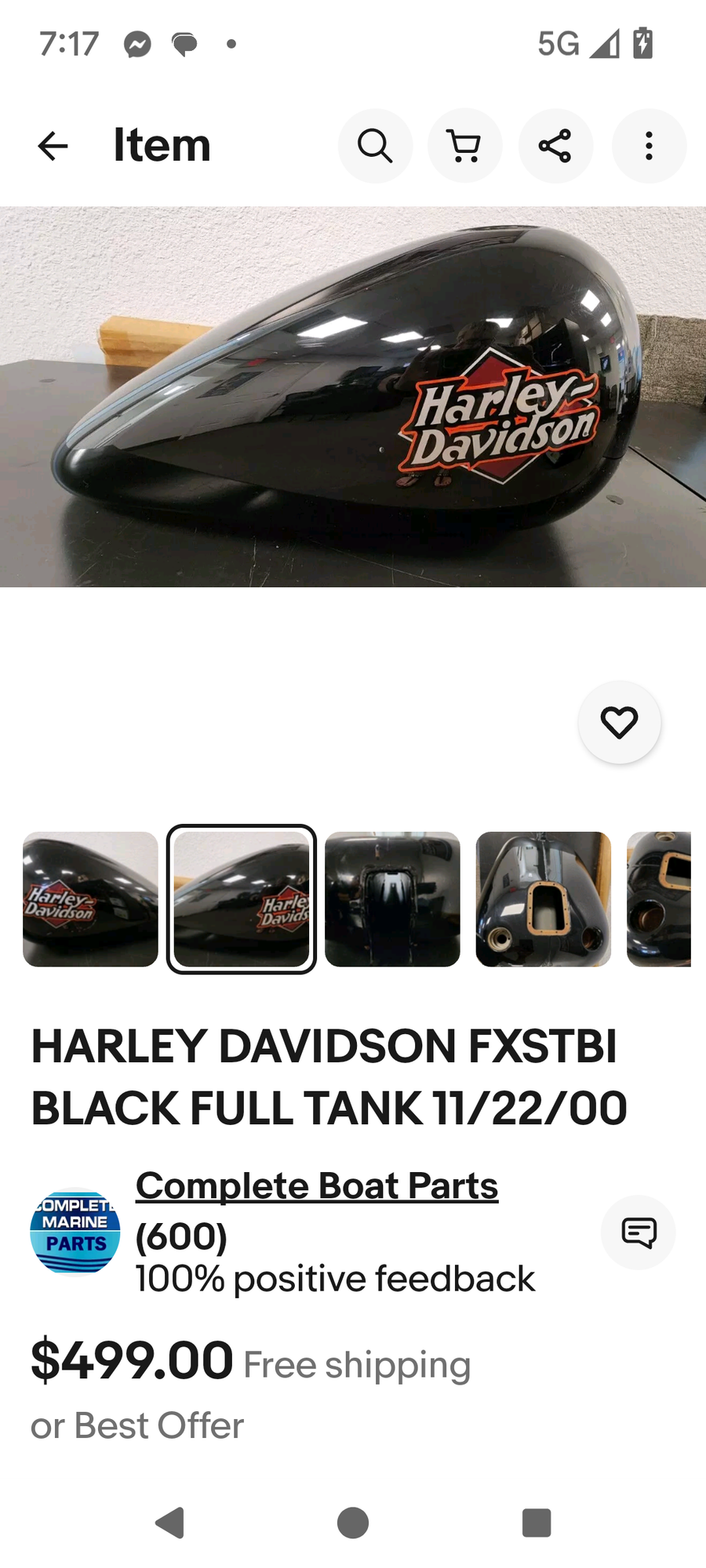The image size is (706, 1568).
Task: Open the three-dot overflow menu
Action: click(649, 146)
